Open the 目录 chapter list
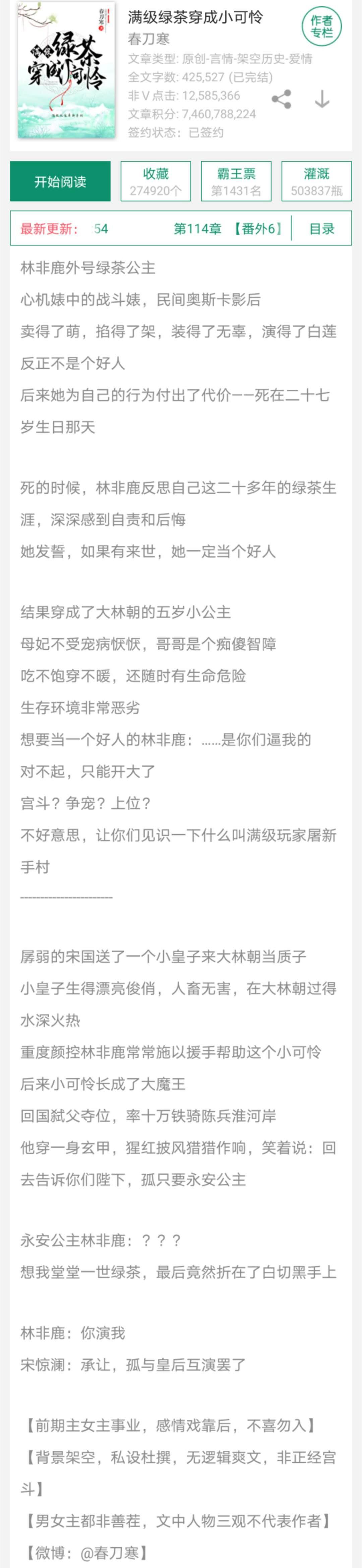 click(322, 229)
